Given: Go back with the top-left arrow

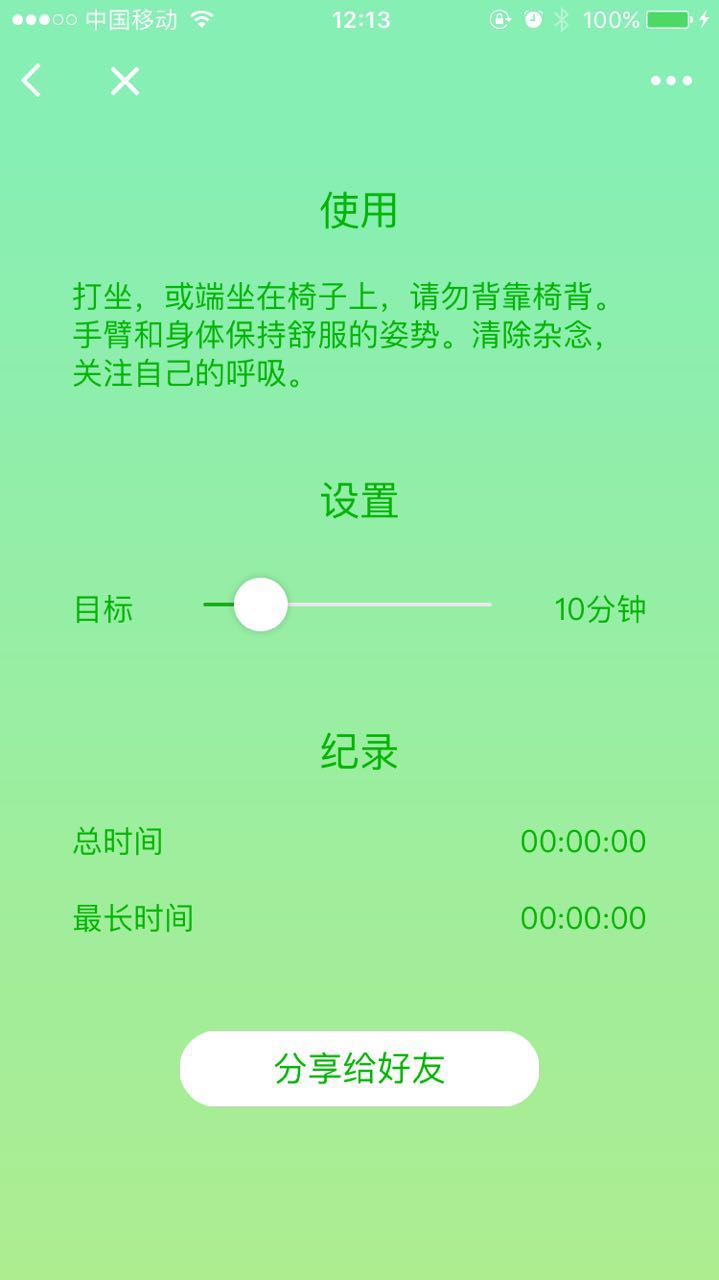Looking at the screenshot, I should [x=32, y=81].
